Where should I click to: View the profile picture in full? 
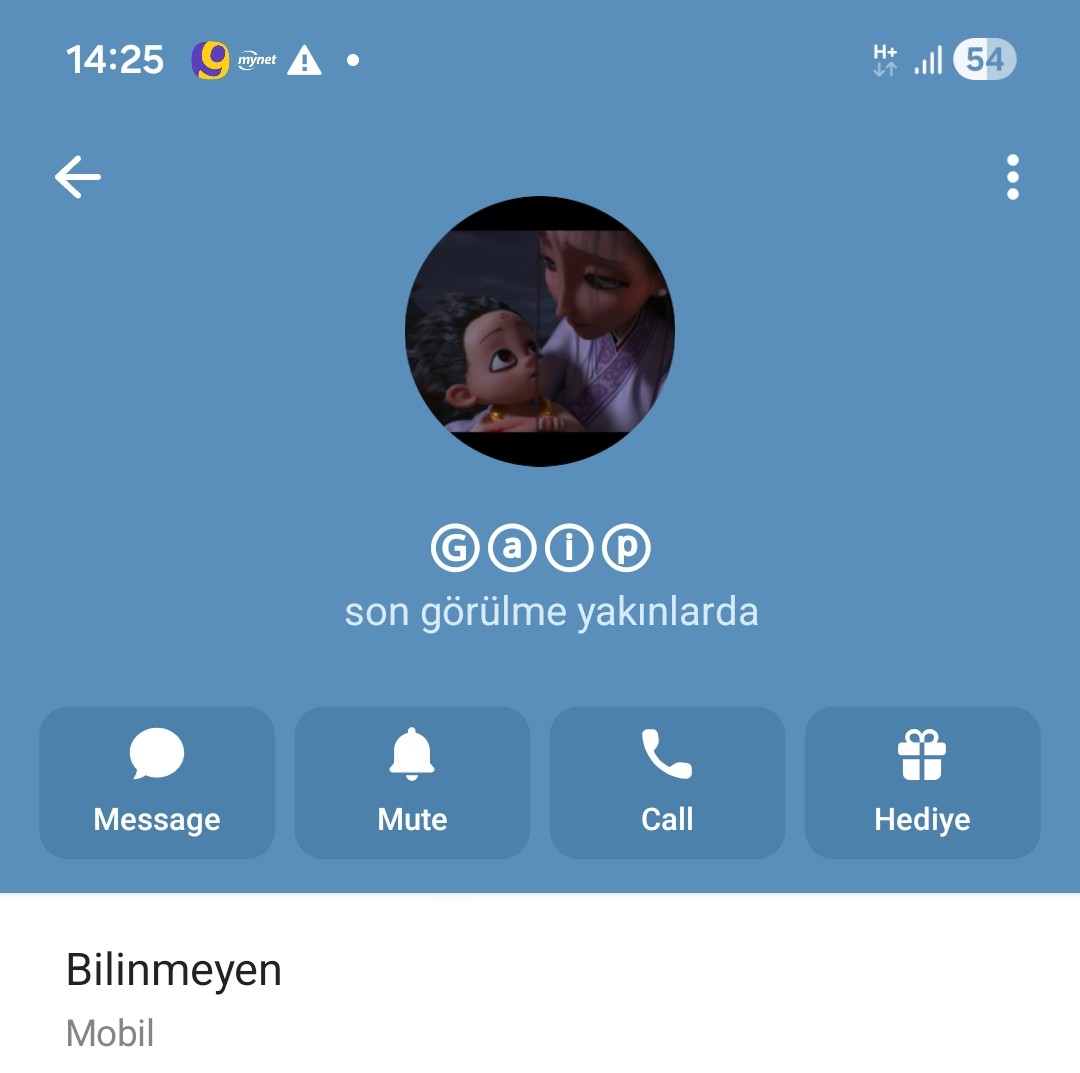point(540,331)
